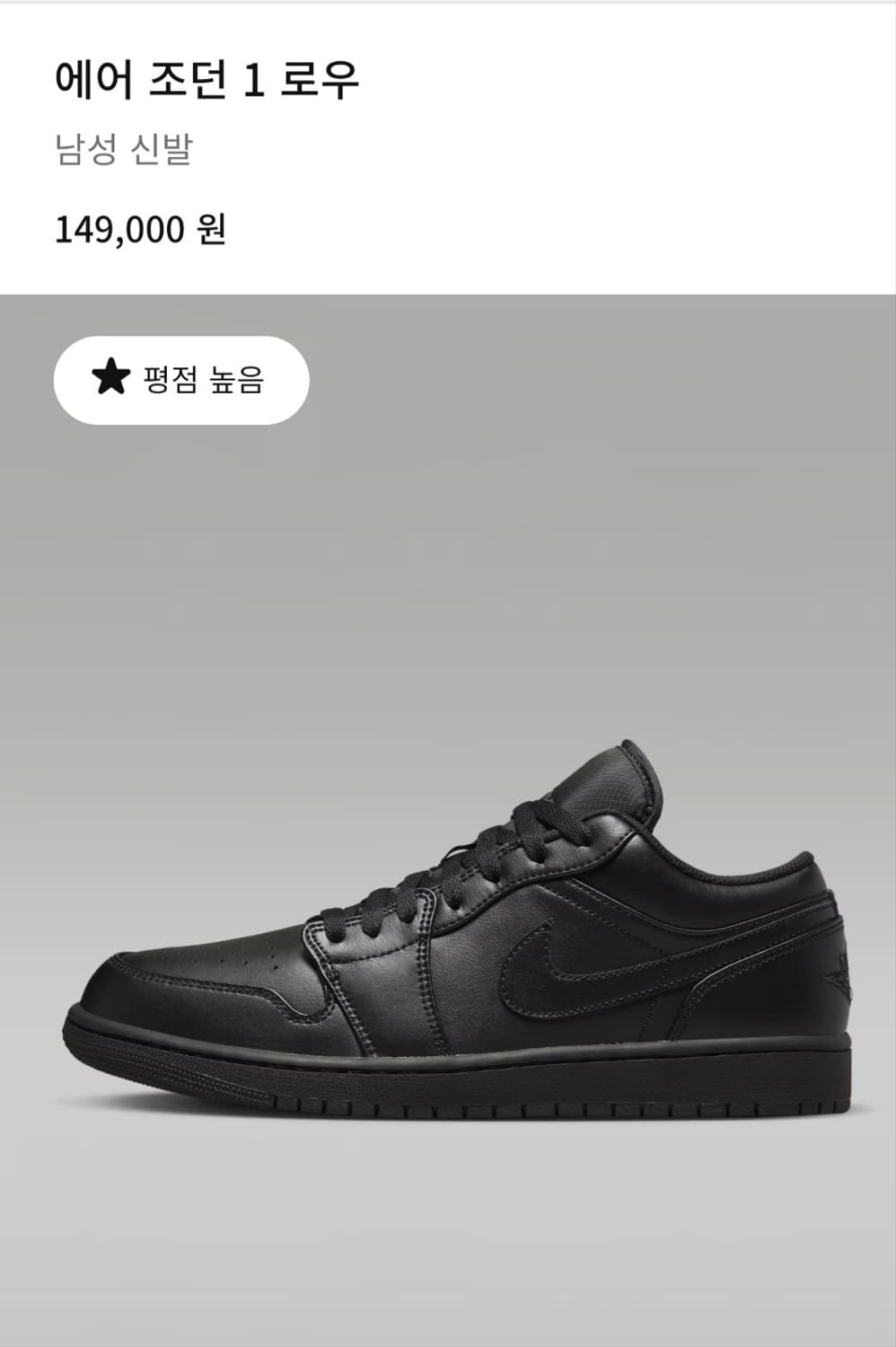
Task: Select the star icon in the rating badge
Action: [111, 376]
